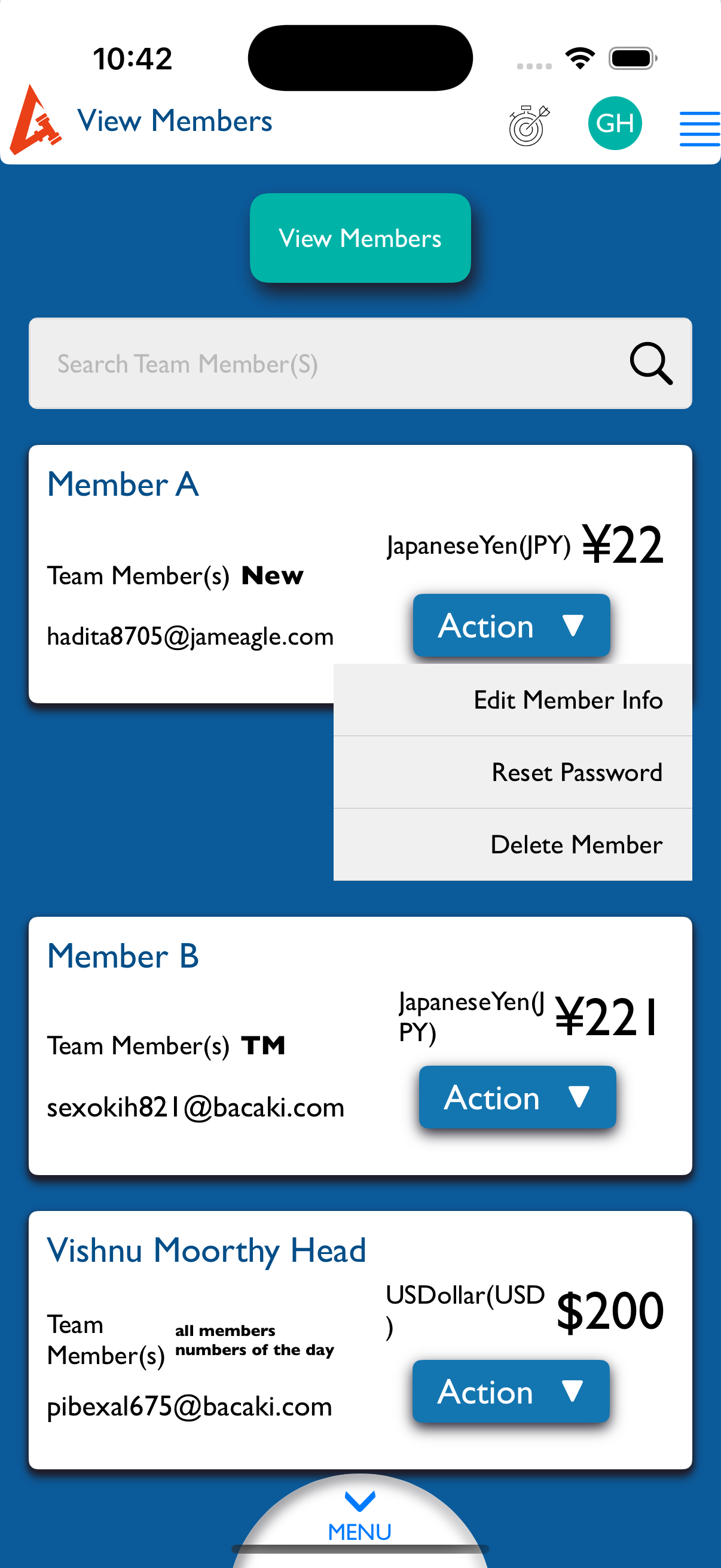Open the goal target icon
This screenshot has width=721, height=1568.
(x=528, y=124)
